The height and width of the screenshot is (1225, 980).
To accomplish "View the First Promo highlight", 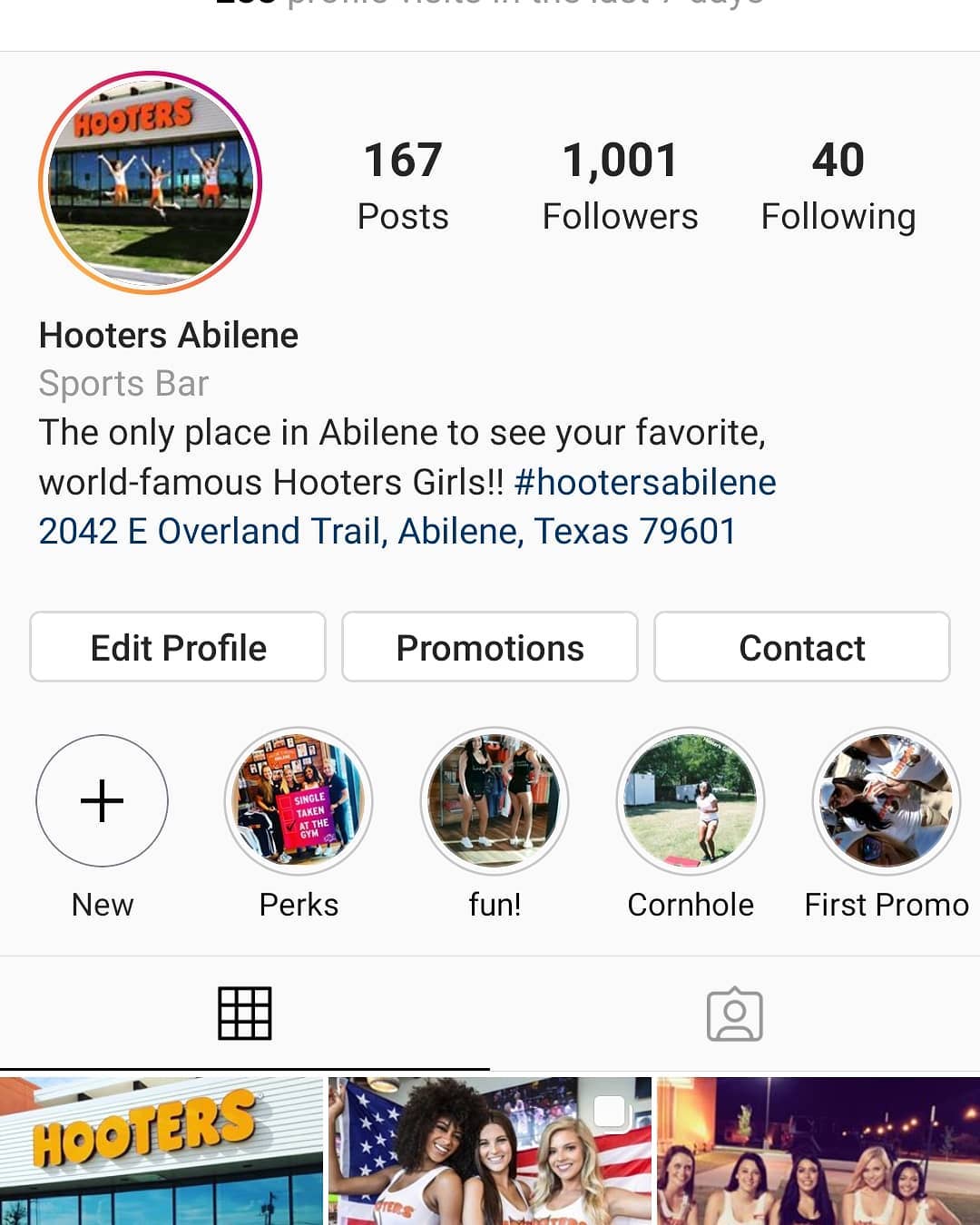I will pos(887,800).
